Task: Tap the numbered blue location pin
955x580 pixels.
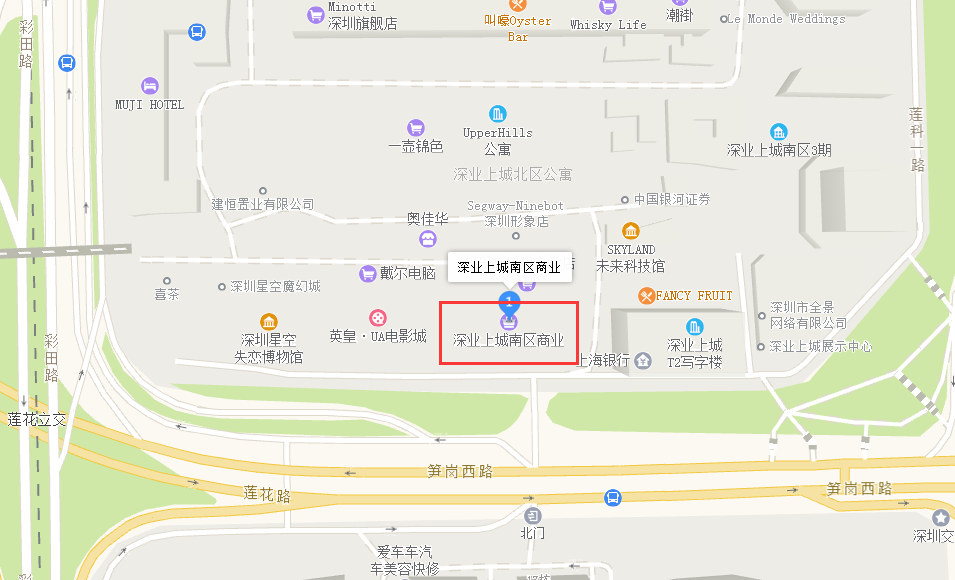Action: point(509,300)
